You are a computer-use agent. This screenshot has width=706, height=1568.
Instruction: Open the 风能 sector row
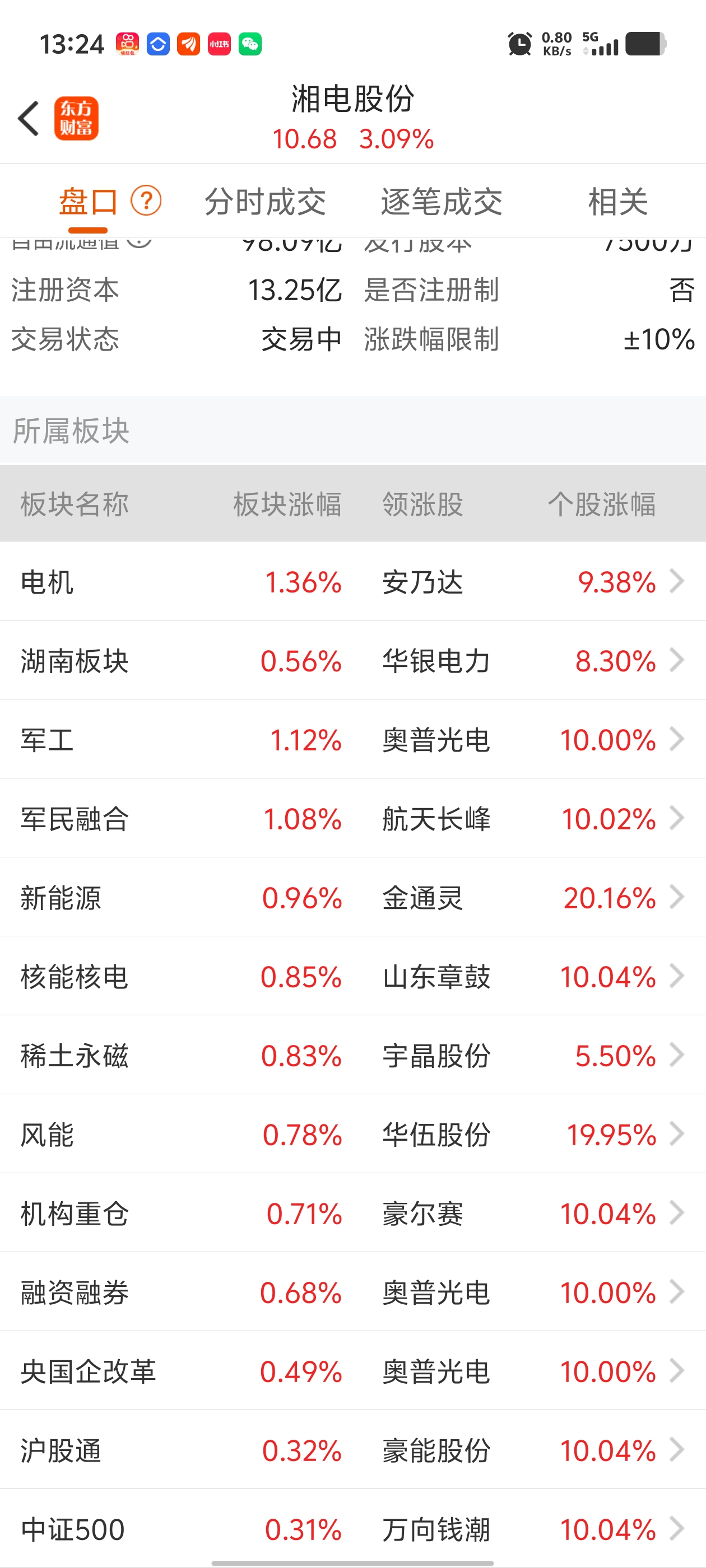[354, 1134]
